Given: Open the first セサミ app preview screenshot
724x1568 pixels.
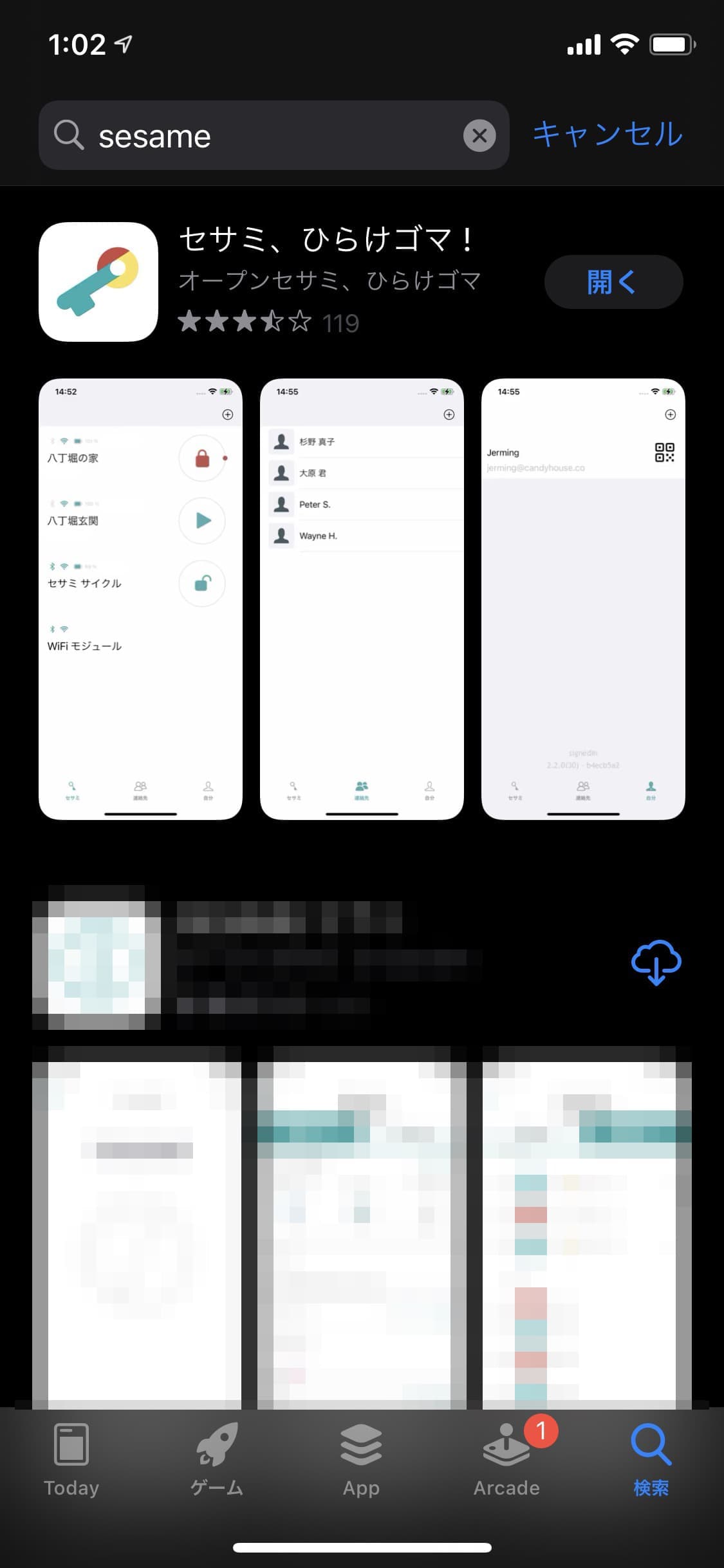Looking at the screenshot, I should [140, 599].
